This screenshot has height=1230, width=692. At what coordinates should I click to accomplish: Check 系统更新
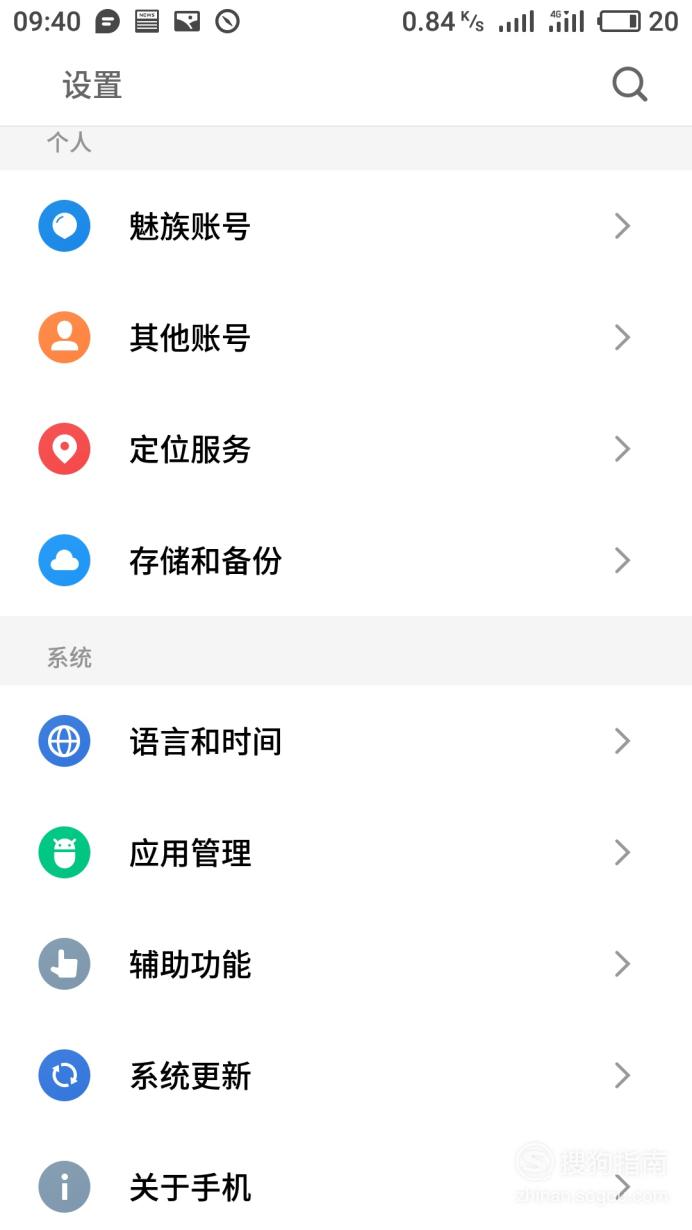[x=346, y=1076]
